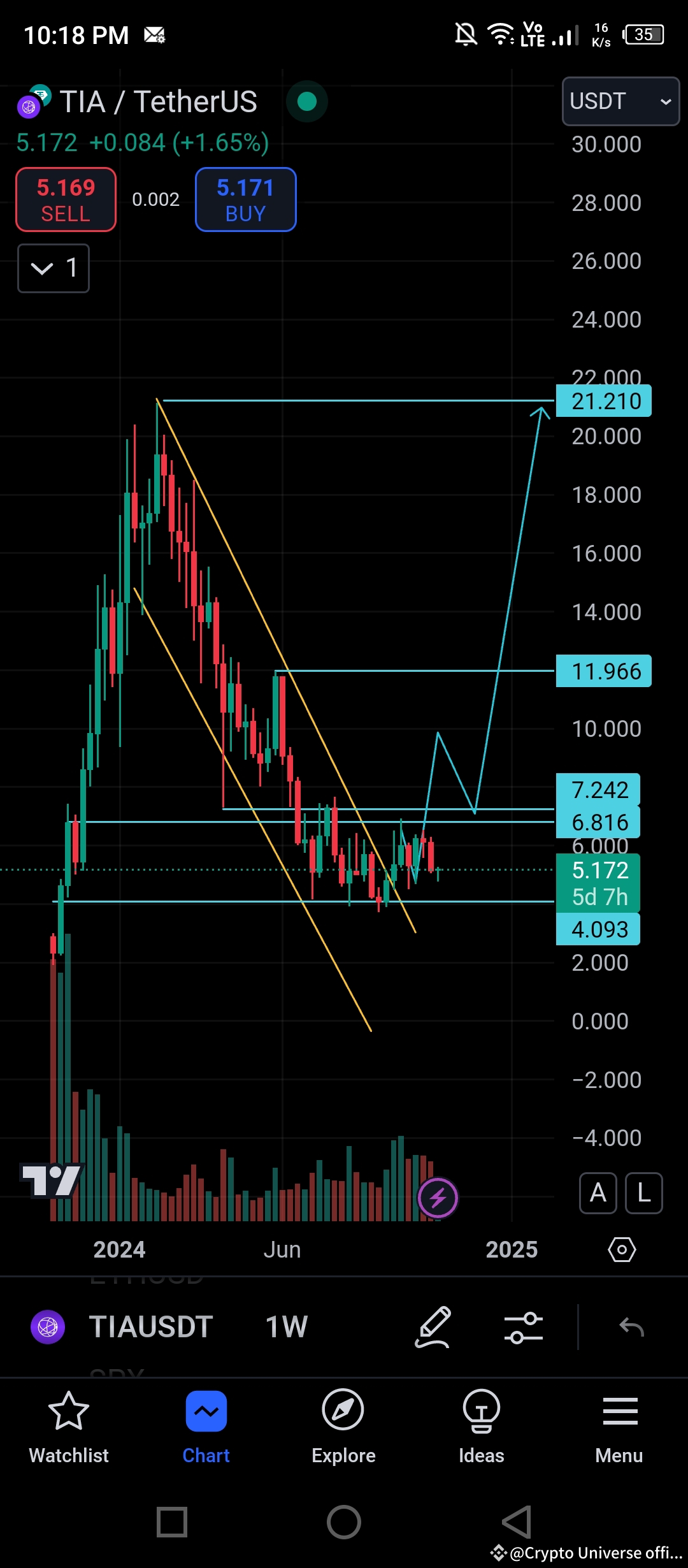Switch to the Chart tab
The image size is (688, 1568).
click(206, 1412)
